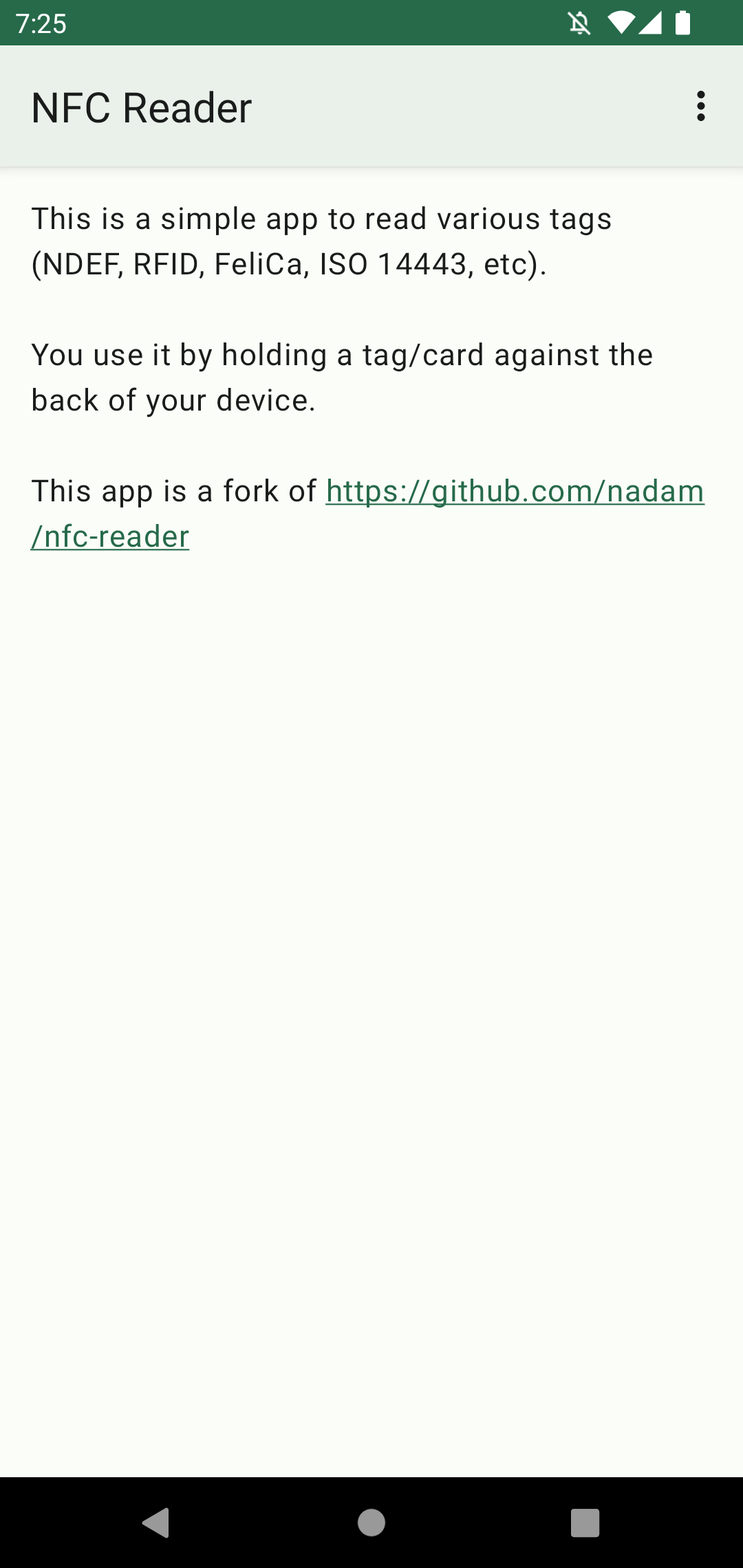Go back using the system back button
The height and width of the screenshot is (1568, 743).
point(156,1522)
